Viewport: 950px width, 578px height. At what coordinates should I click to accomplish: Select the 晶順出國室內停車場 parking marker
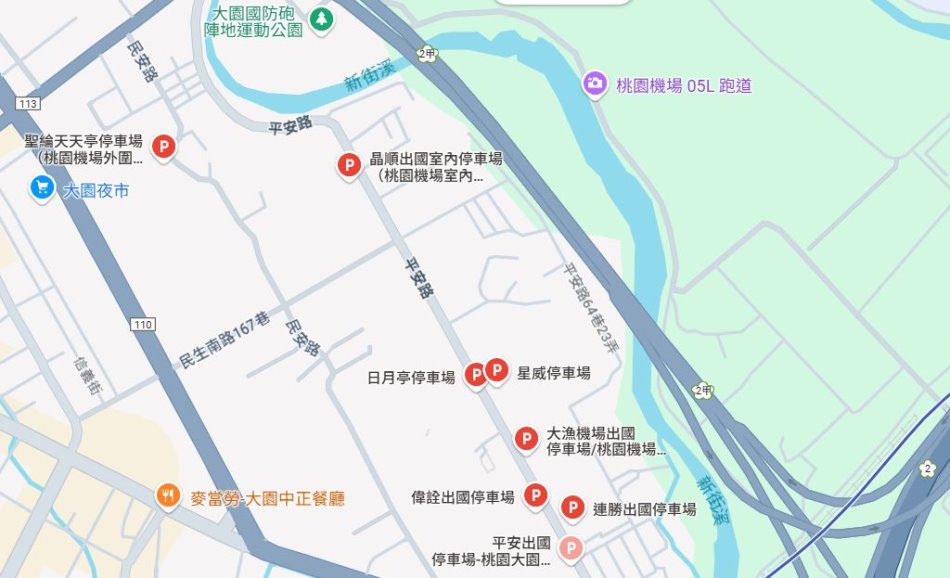pos(349,165)
